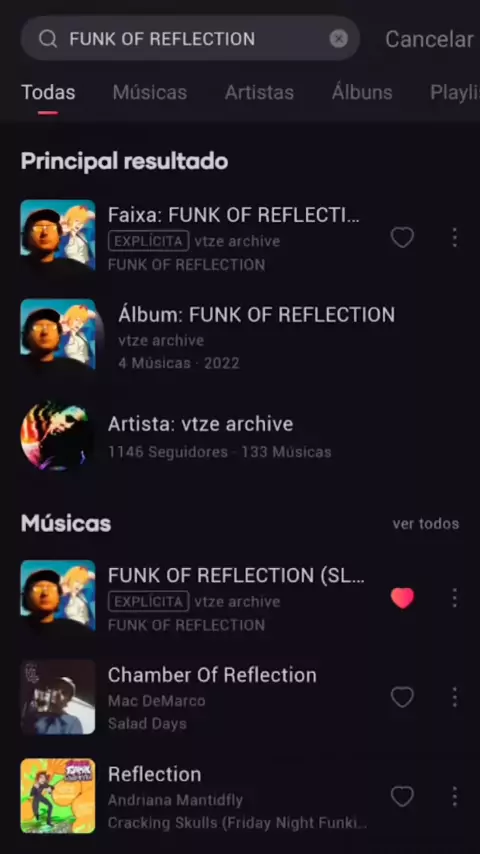
Task: Cancel the search with Cancelar
Action: click(429, 39)
